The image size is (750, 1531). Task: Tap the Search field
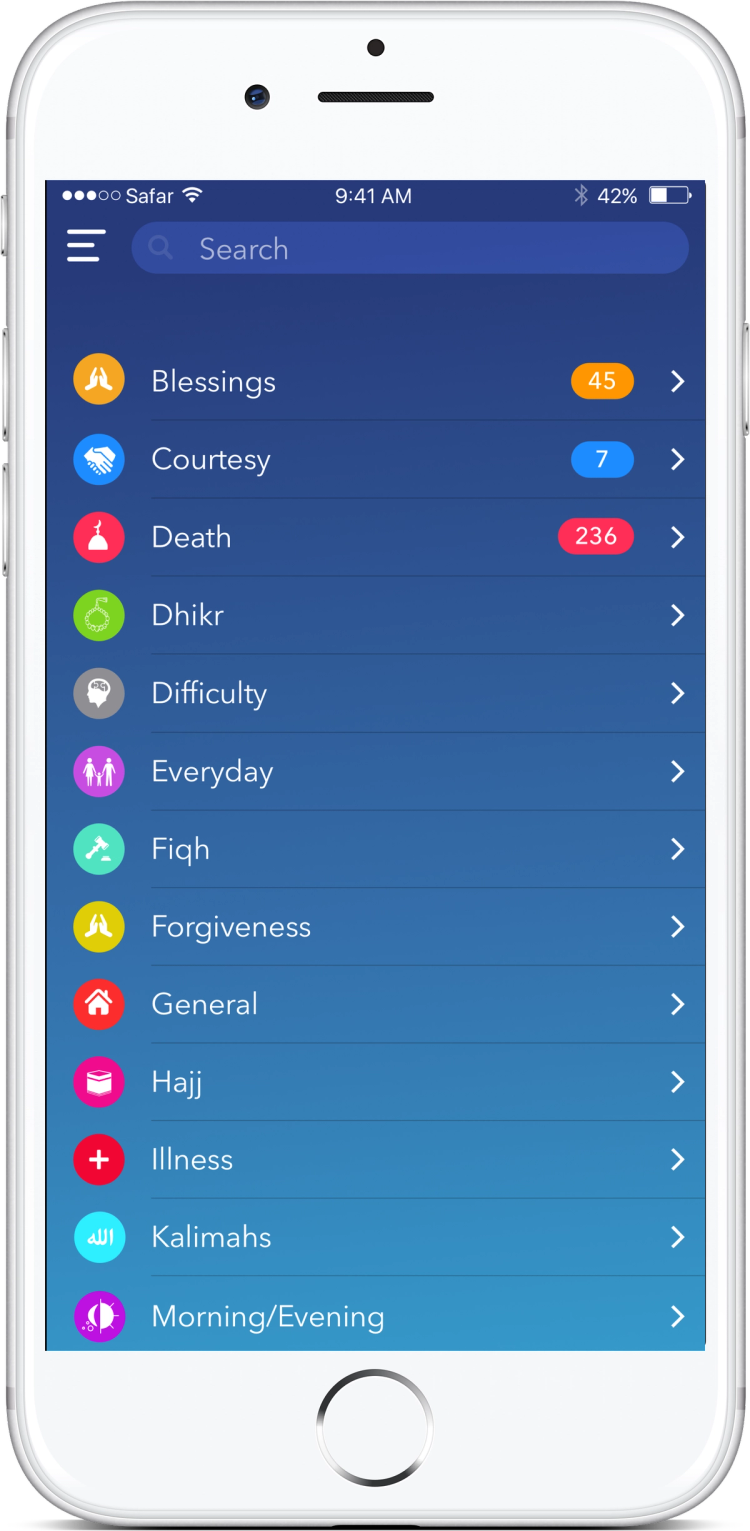410,248
